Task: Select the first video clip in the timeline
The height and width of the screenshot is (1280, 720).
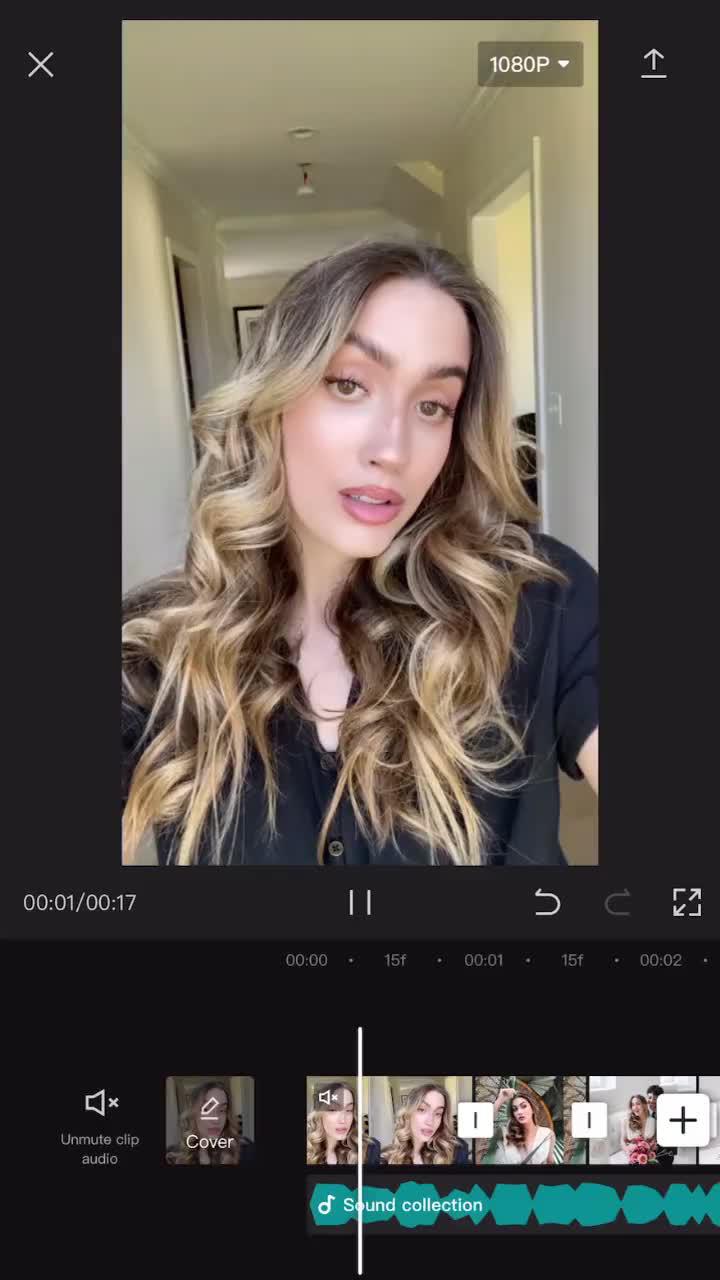Action: pyautogui.click(x=410, y=1120)
